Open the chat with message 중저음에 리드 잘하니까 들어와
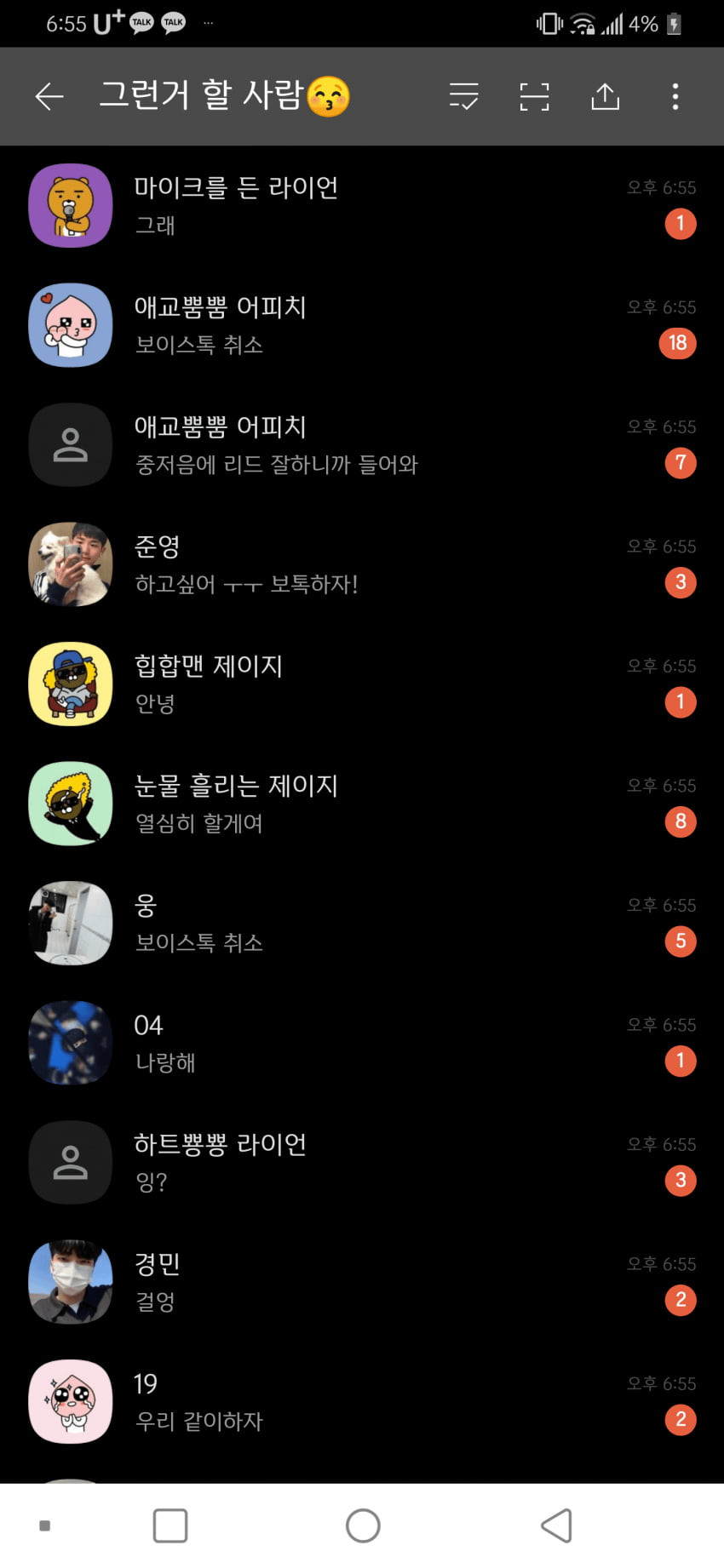The width and height of the screenshot is (724, 1568). [x=362, y=445]
